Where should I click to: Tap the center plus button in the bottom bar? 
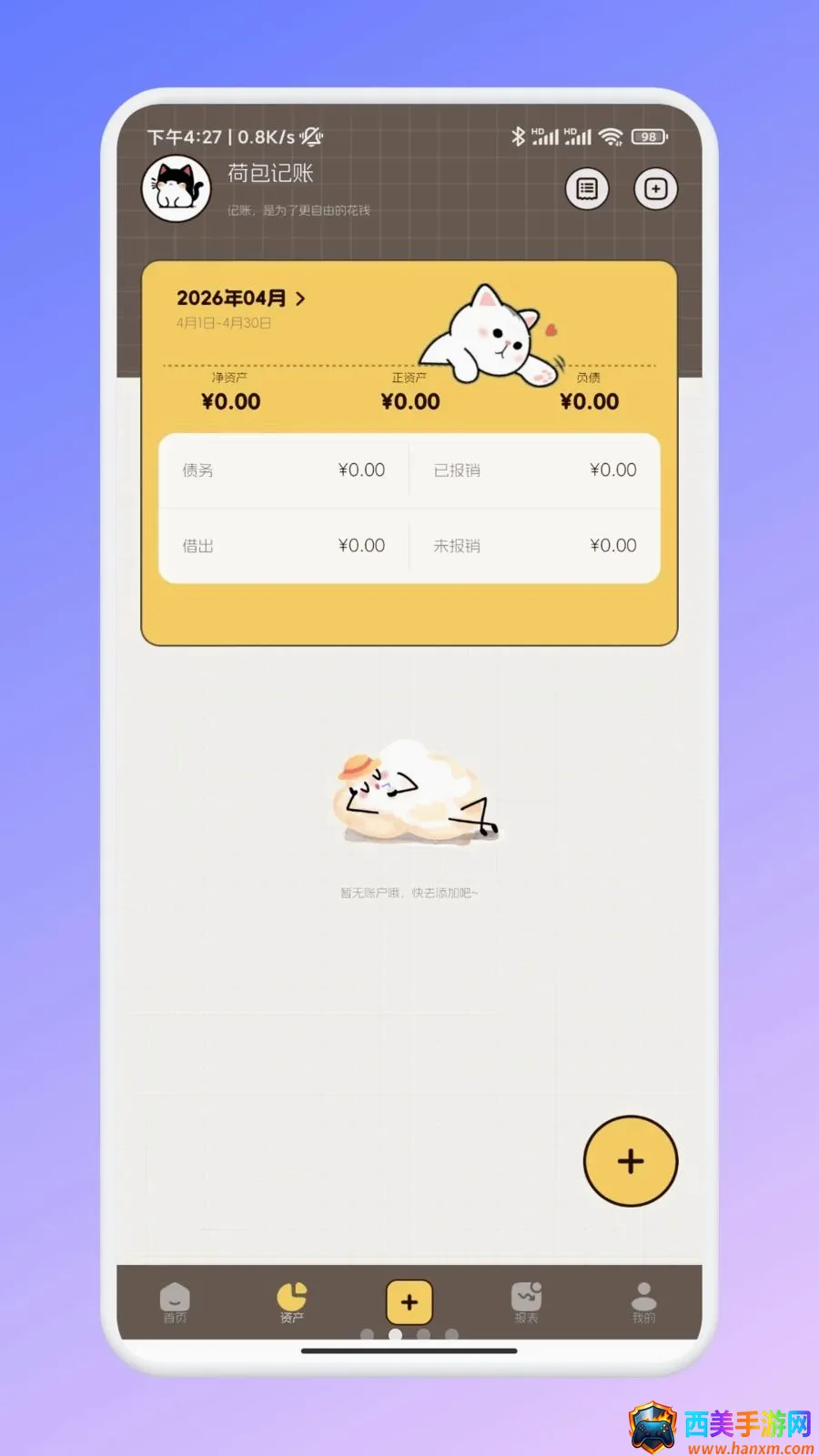(x=409, y=1302)
